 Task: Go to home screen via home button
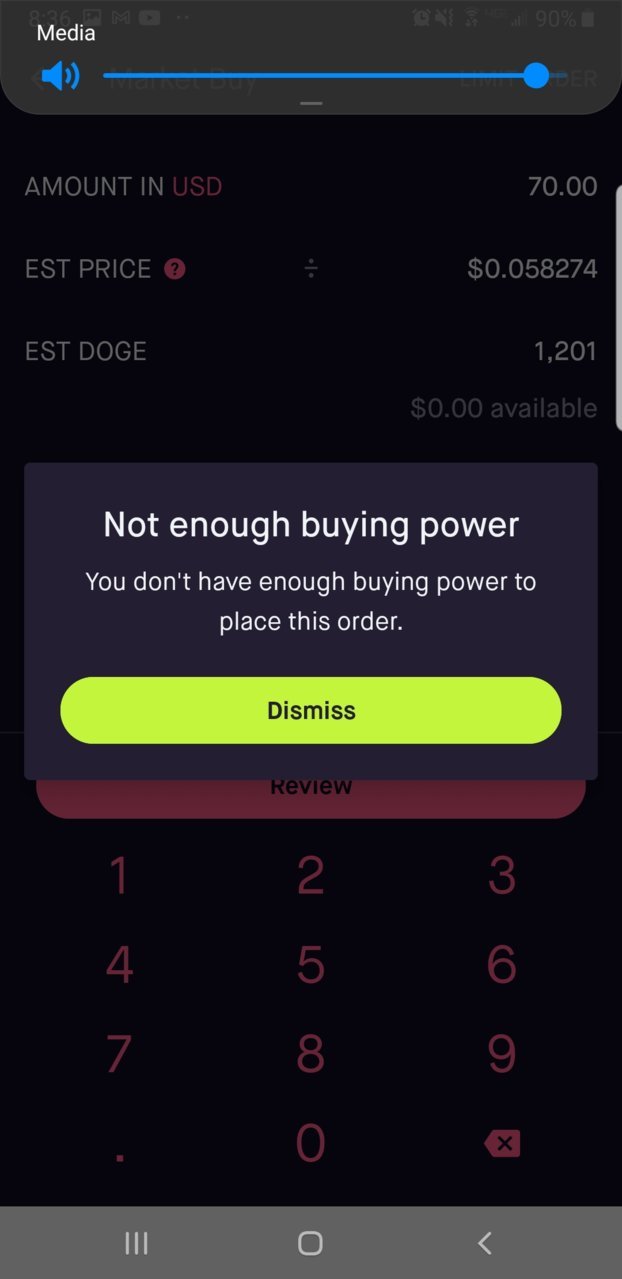point(311,1242)
